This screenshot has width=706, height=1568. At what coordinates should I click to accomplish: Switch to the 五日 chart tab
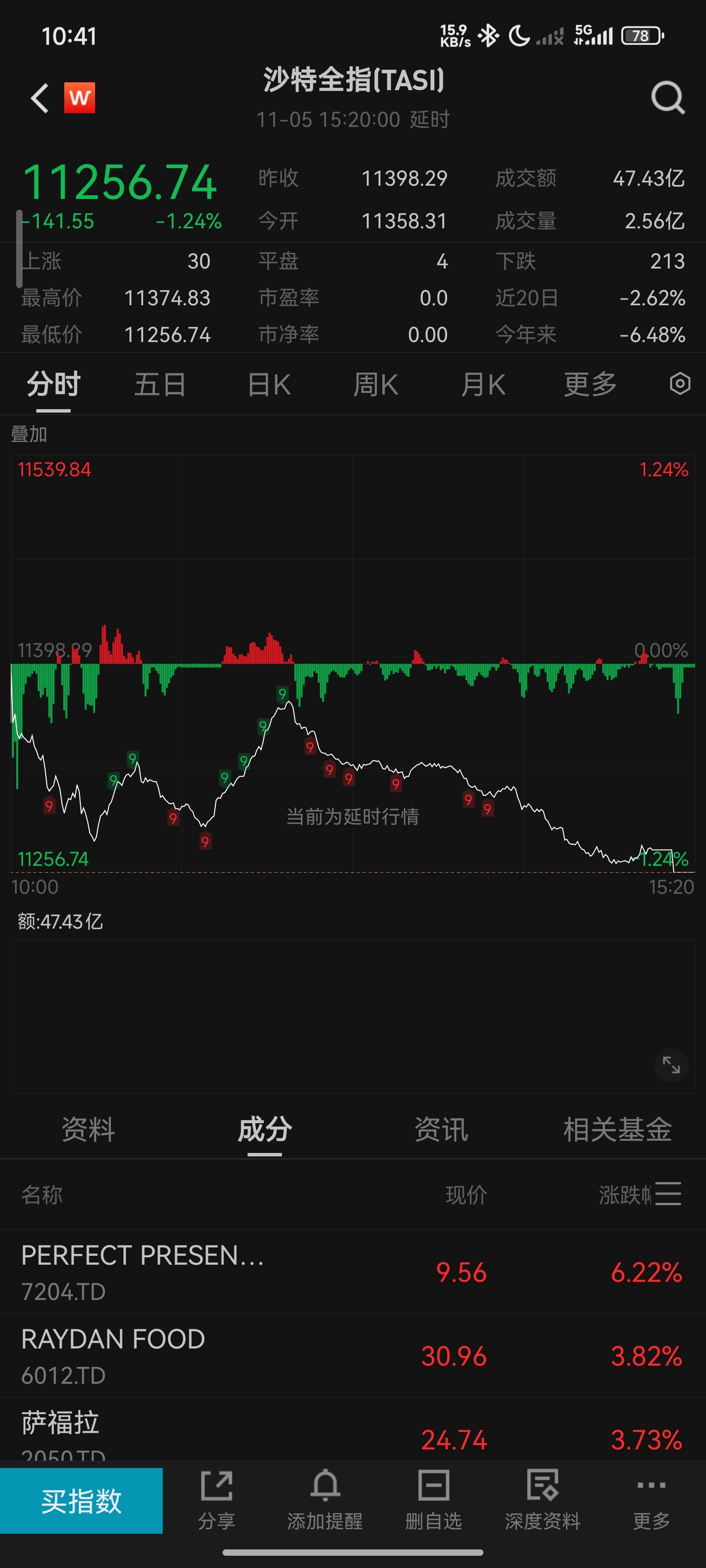click(x=160, y=385)
